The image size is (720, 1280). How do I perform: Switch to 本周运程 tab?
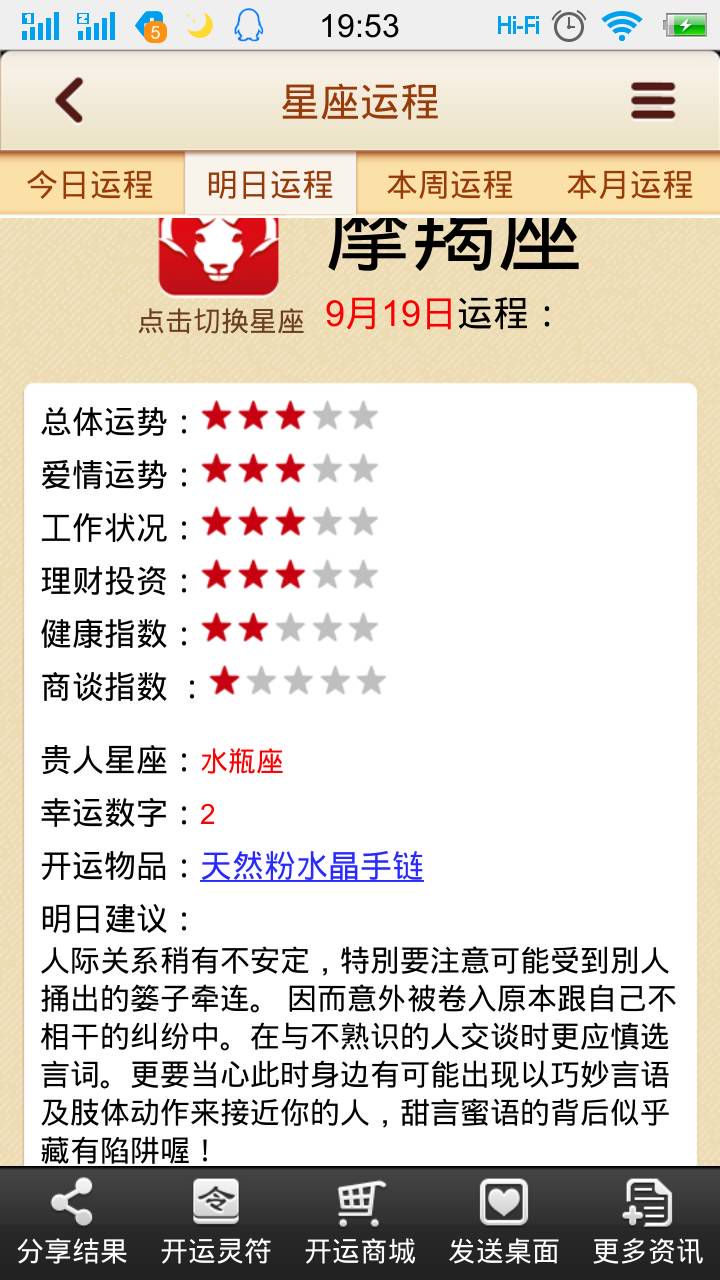tap(450, 185)
